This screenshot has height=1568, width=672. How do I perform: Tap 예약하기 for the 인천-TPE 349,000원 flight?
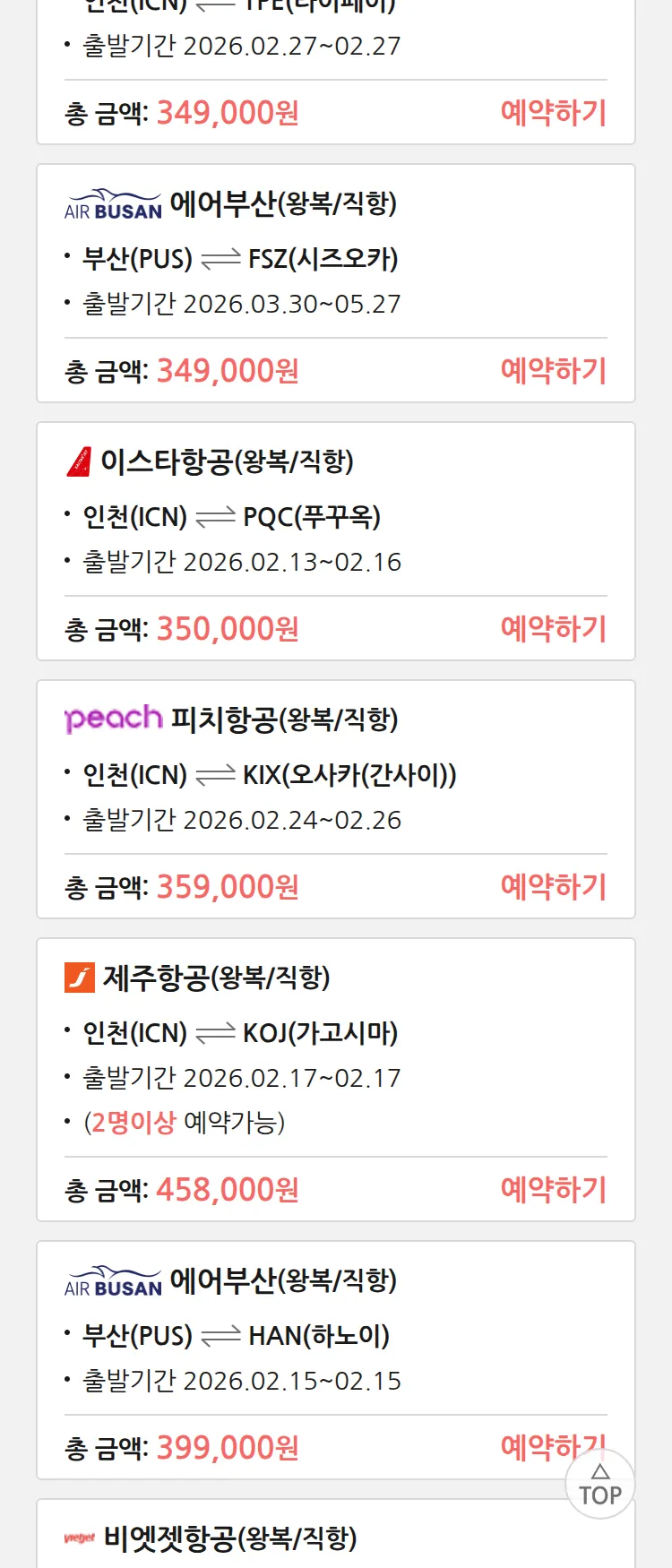[553, 113]
